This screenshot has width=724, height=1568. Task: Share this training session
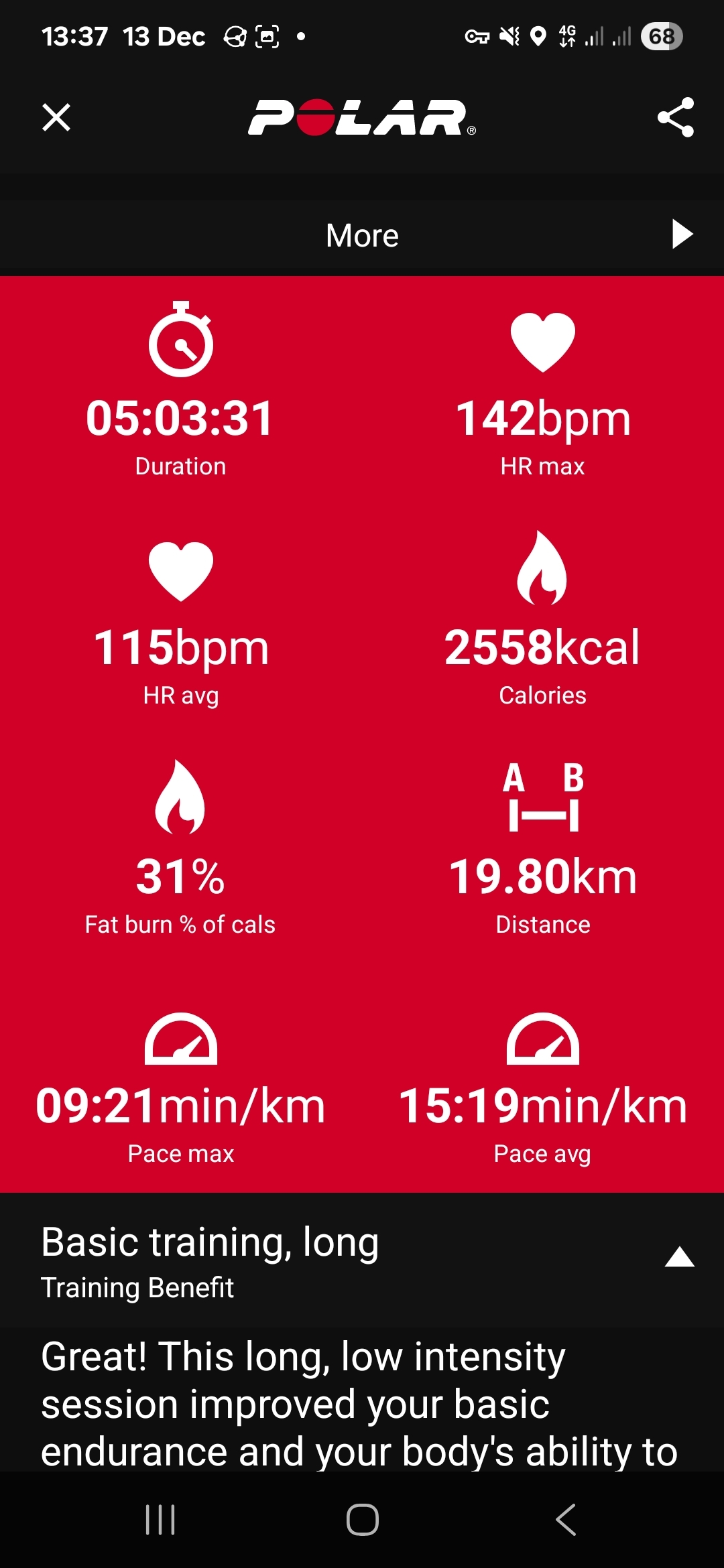point(675,118)
